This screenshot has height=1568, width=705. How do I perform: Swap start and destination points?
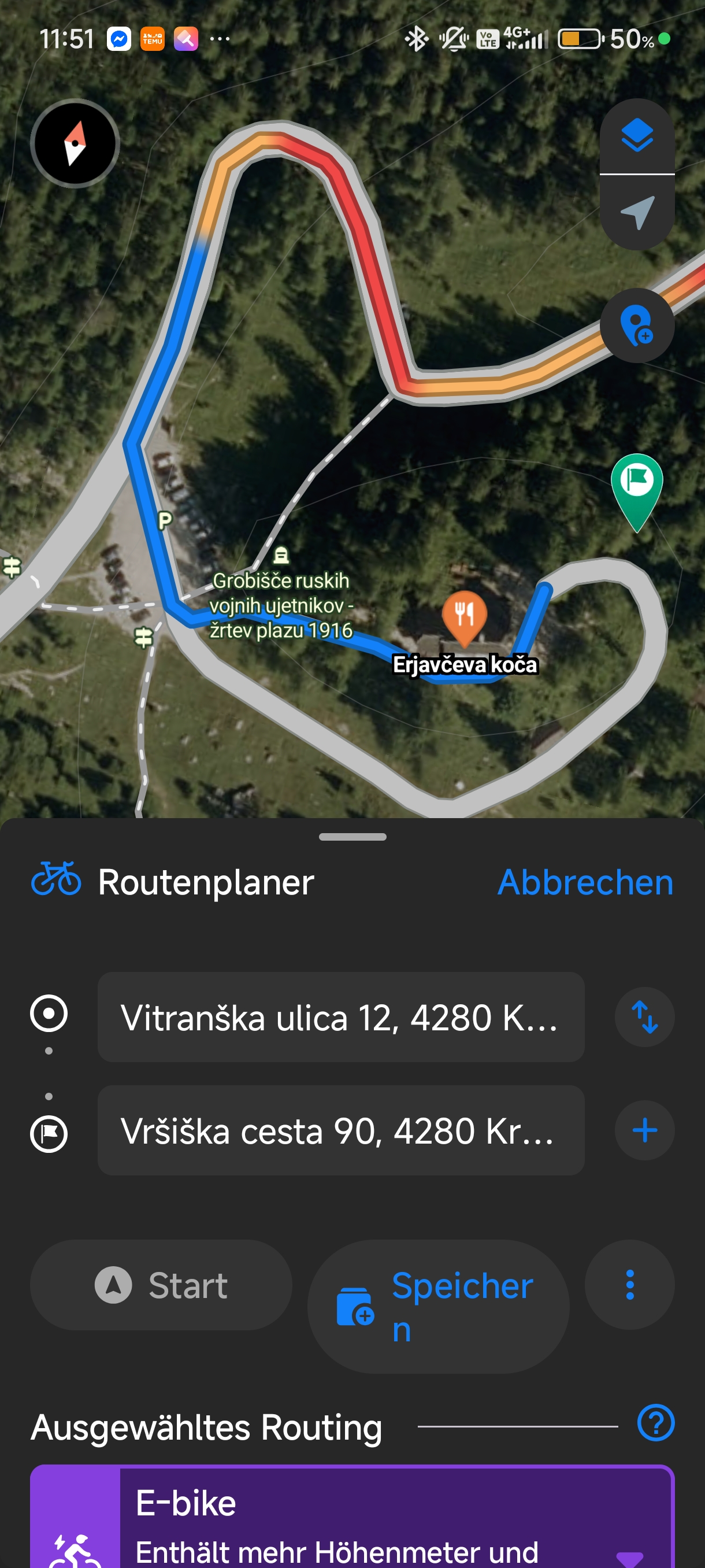[644, 1016]
